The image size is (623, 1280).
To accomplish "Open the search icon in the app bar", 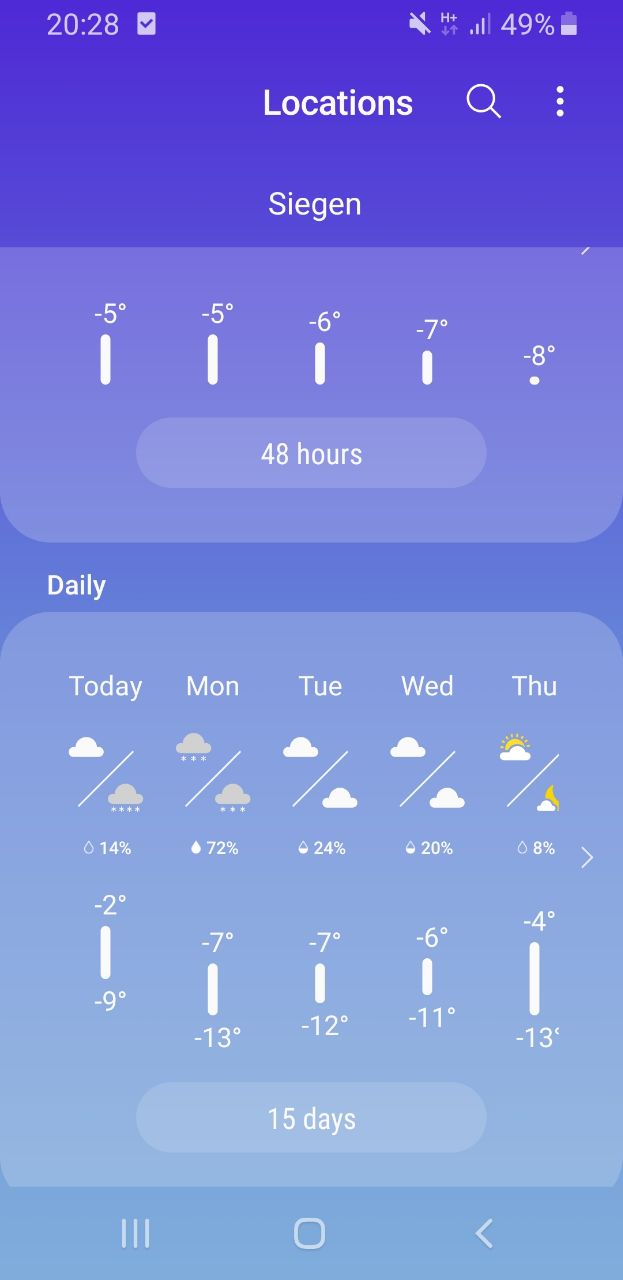I will tap(484, 102).
